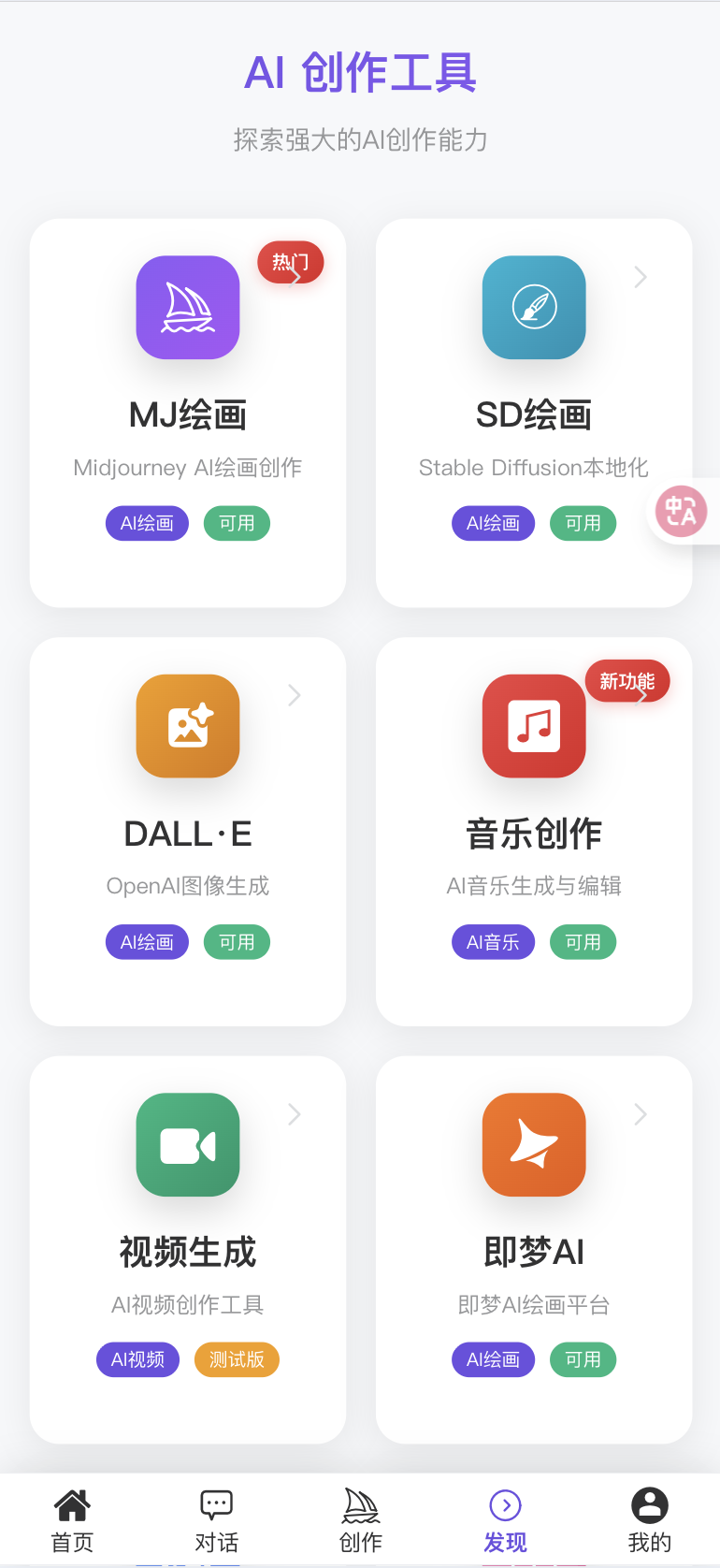720x1568 pixels.
Task: Open the 我的 profile tab
Action: (649, 1520)
